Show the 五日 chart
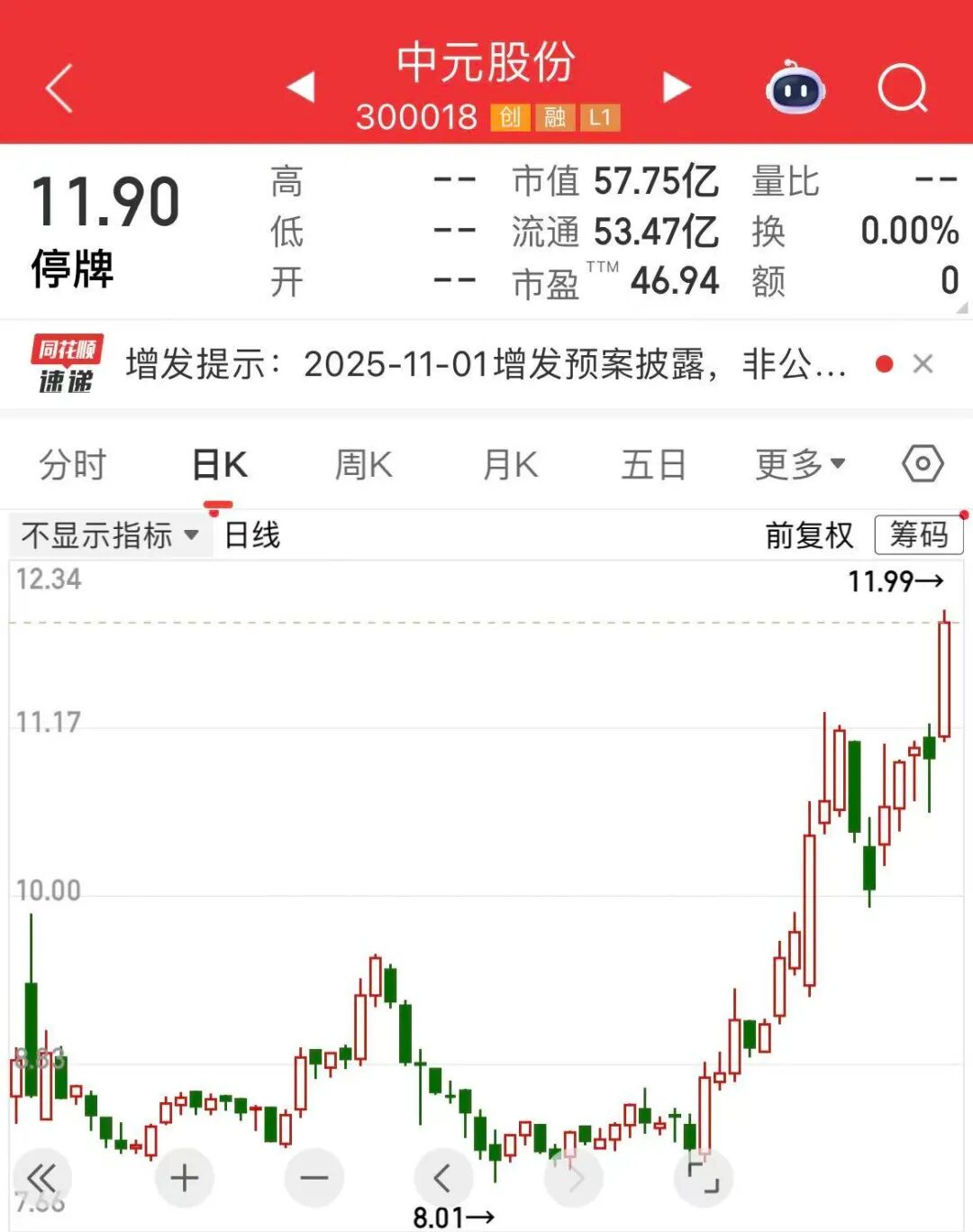 click(653, 465)
